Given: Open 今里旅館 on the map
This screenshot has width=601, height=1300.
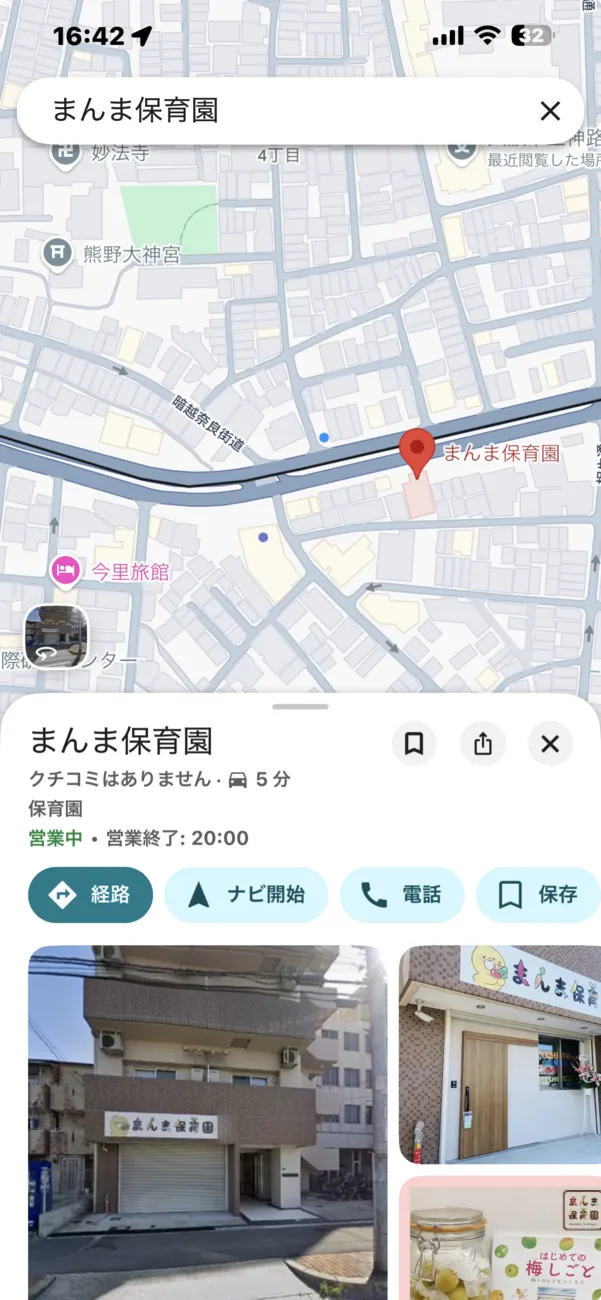Looking at the screenshot, I should pyautogui.click(x=66, y=572).
